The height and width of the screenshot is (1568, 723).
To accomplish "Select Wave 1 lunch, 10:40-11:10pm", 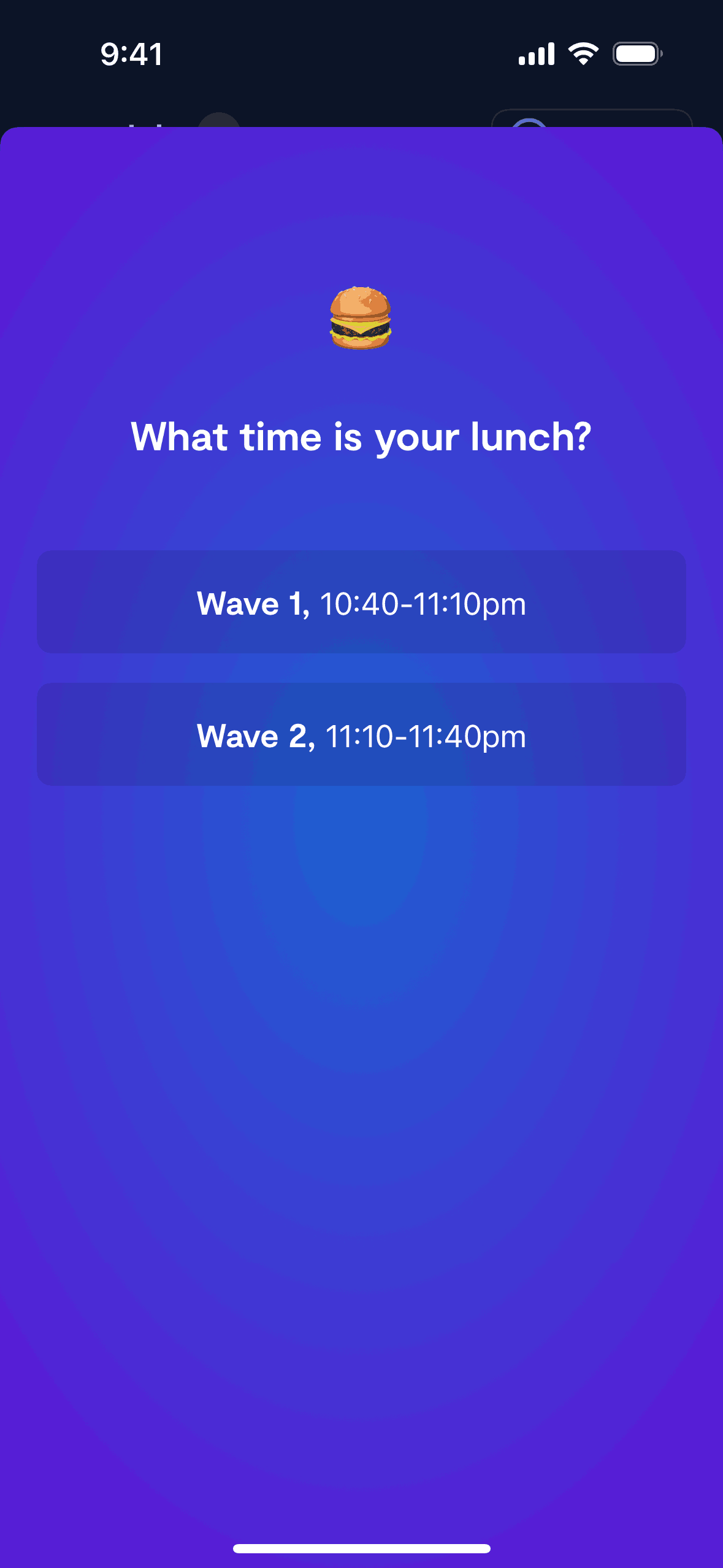I will (361, 602).
